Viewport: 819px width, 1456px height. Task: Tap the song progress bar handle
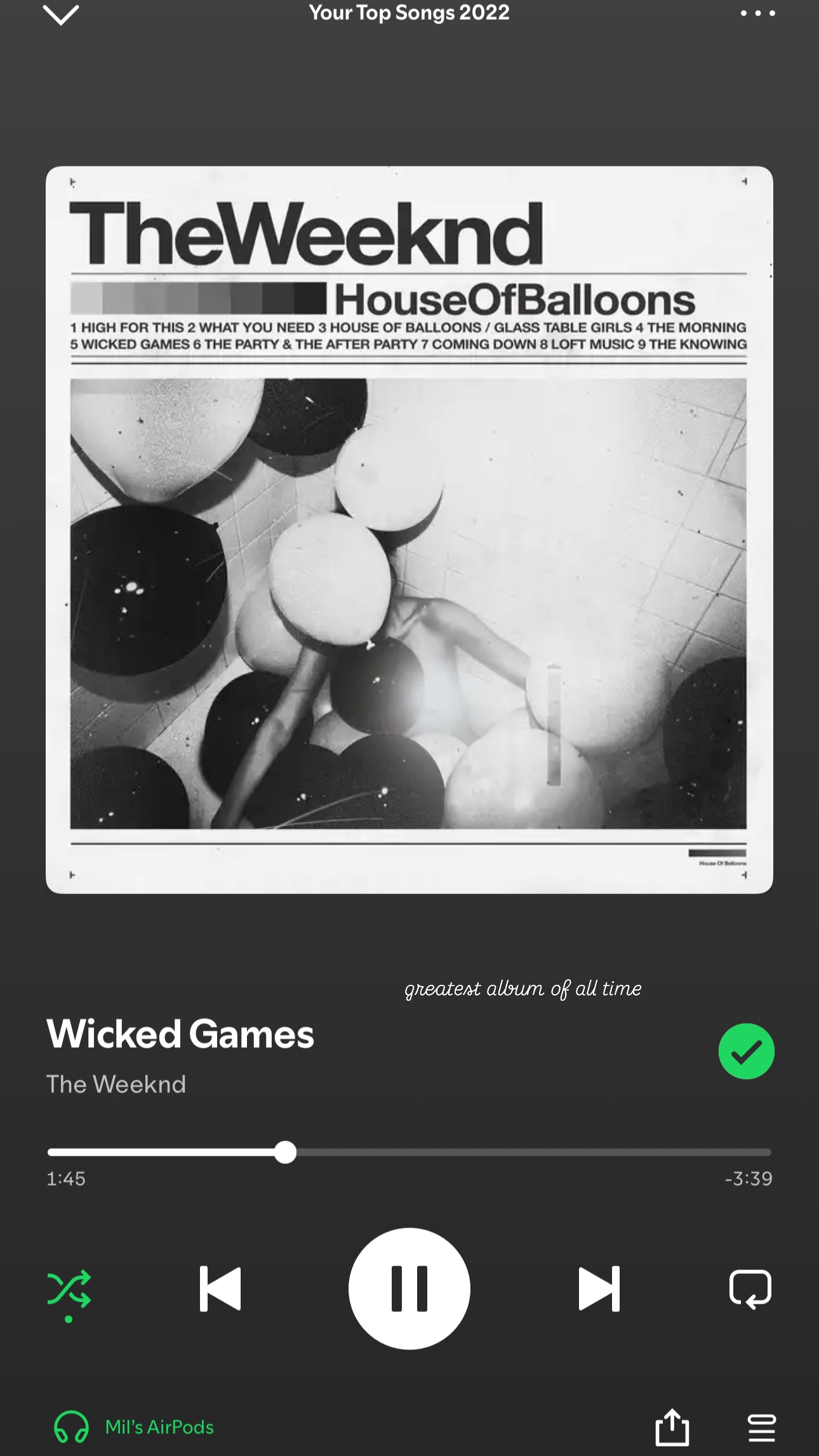tap(286, 1152)
